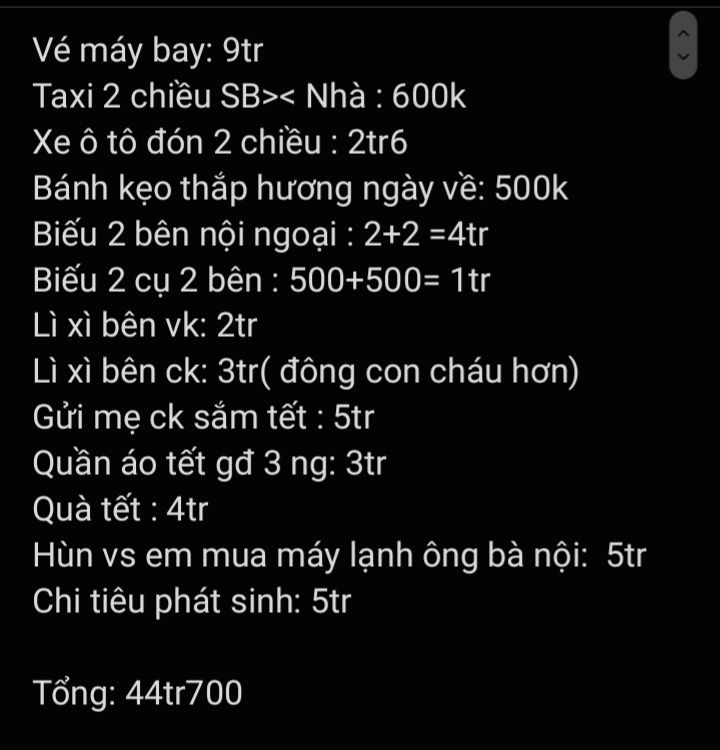Tap the scroll handle with up-down arrows
The image size is (720, 750).
click(683, 45)
